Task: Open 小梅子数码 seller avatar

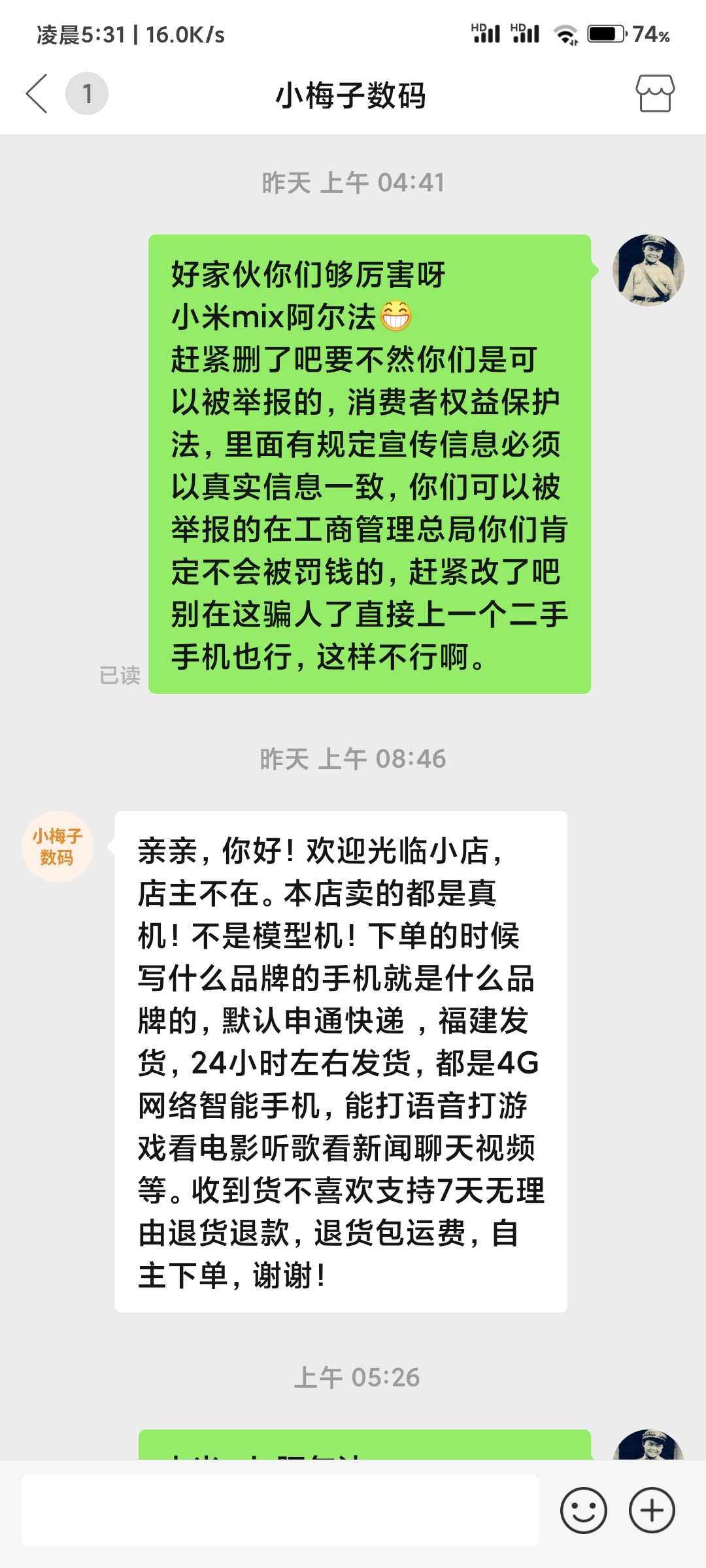Action: coord(58,847)
